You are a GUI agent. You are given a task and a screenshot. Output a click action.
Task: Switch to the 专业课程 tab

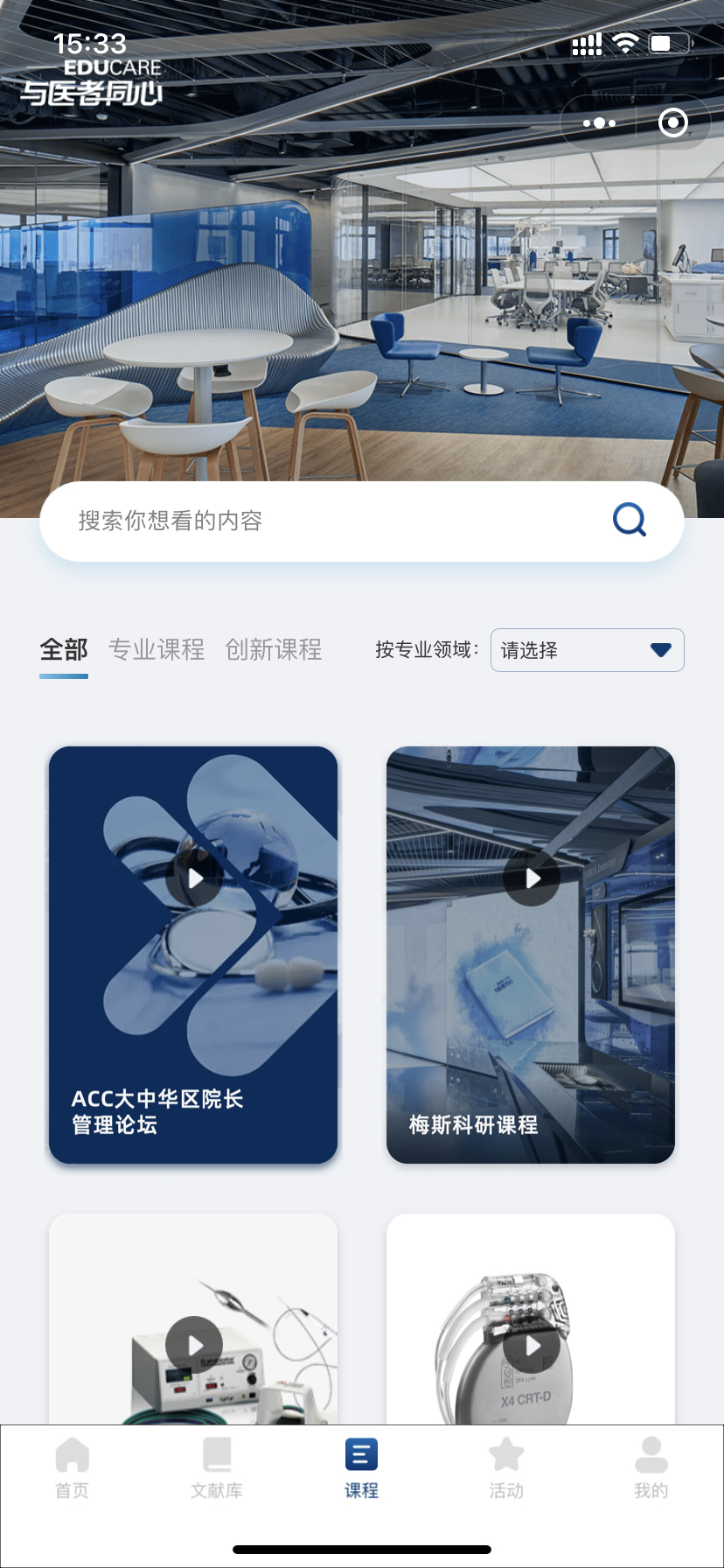[157, 649]
